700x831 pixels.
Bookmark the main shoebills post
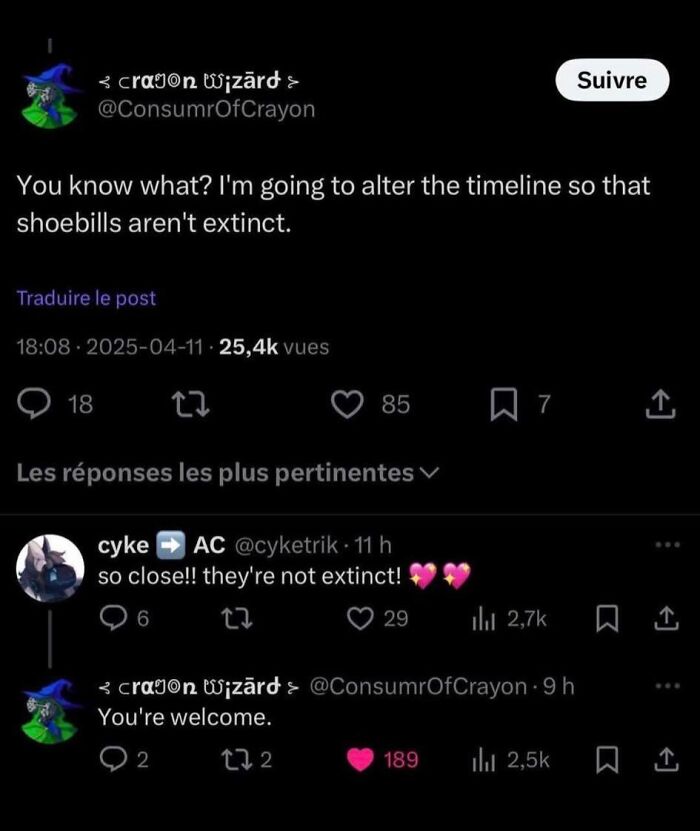(x=502, y=404)
